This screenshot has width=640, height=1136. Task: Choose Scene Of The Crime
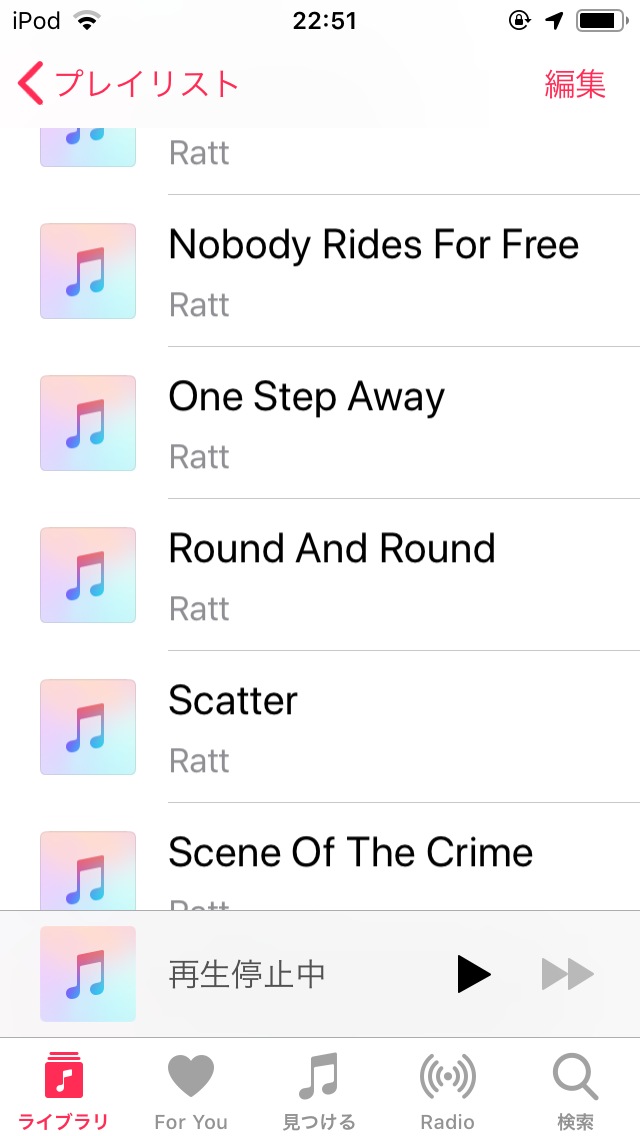tap(320, 857)
